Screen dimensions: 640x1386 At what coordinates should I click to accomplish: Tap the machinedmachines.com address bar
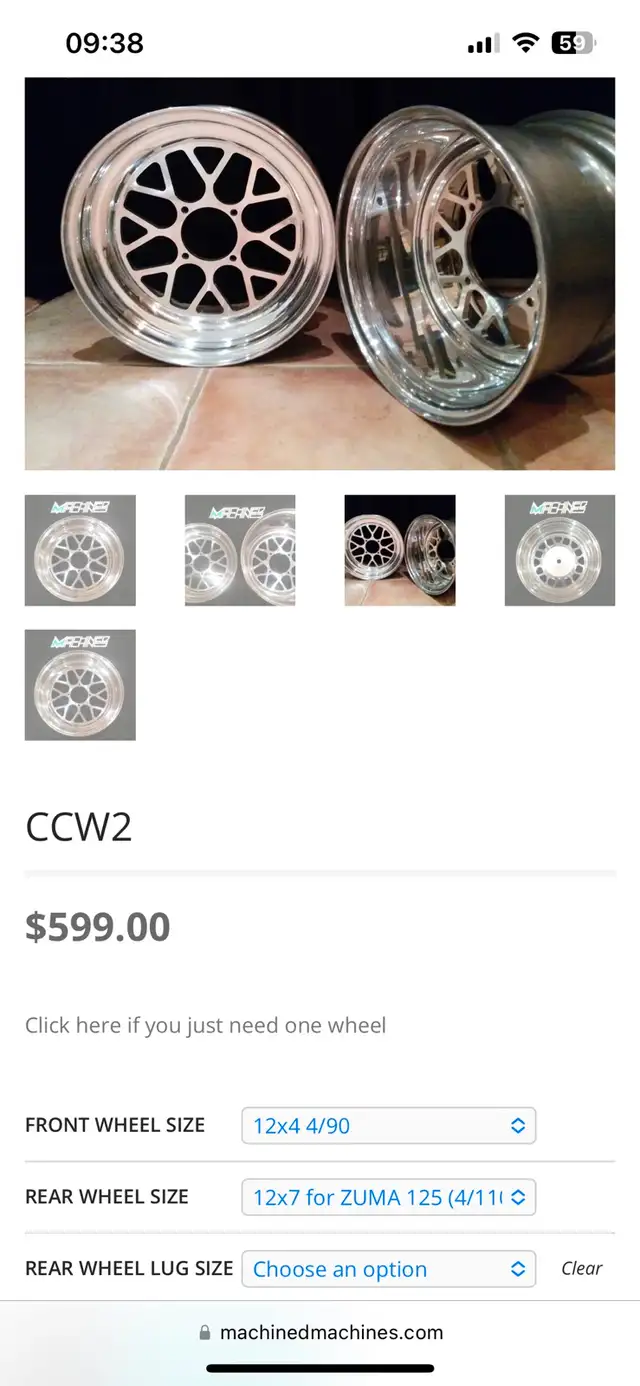[320, 1332]
